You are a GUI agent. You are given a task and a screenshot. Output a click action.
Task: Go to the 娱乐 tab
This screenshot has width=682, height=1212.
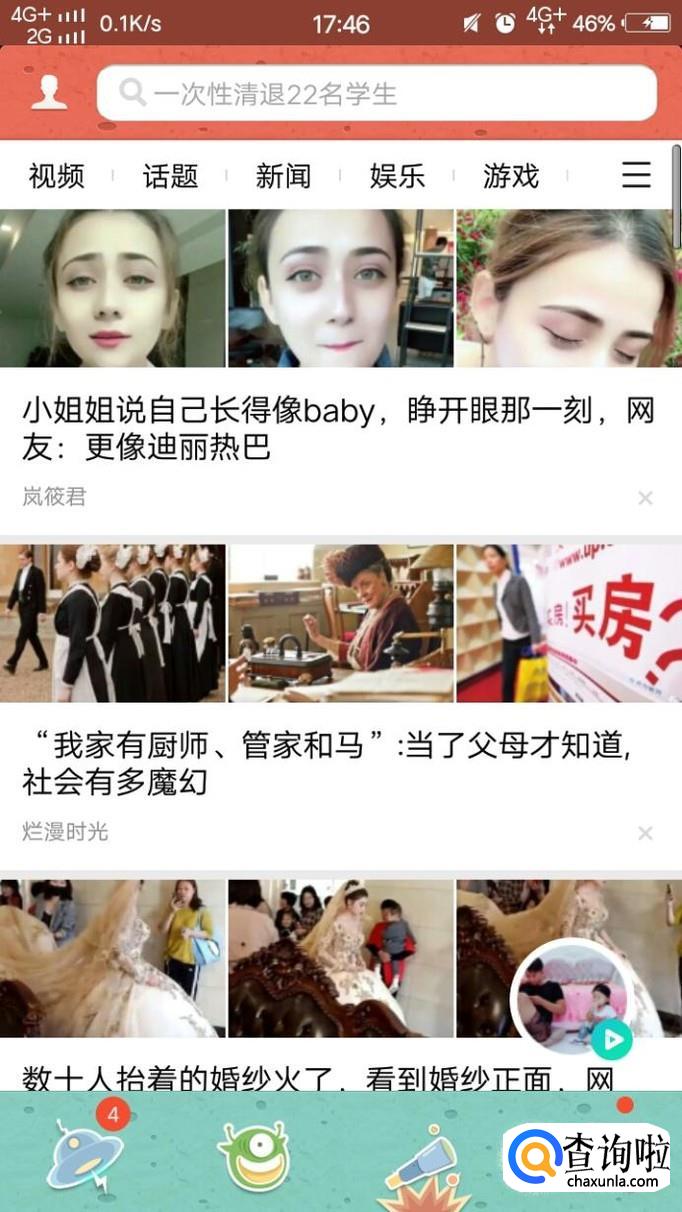(x=397, y=177)
